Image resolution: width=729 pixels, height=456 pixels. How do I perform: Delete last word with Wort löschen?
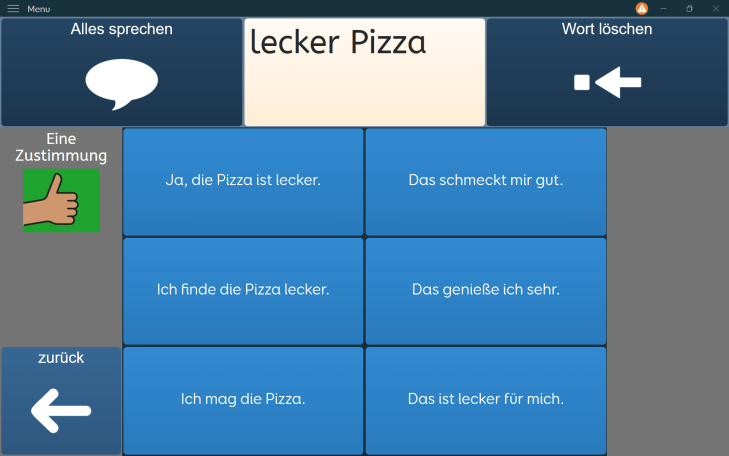point(607,72)
